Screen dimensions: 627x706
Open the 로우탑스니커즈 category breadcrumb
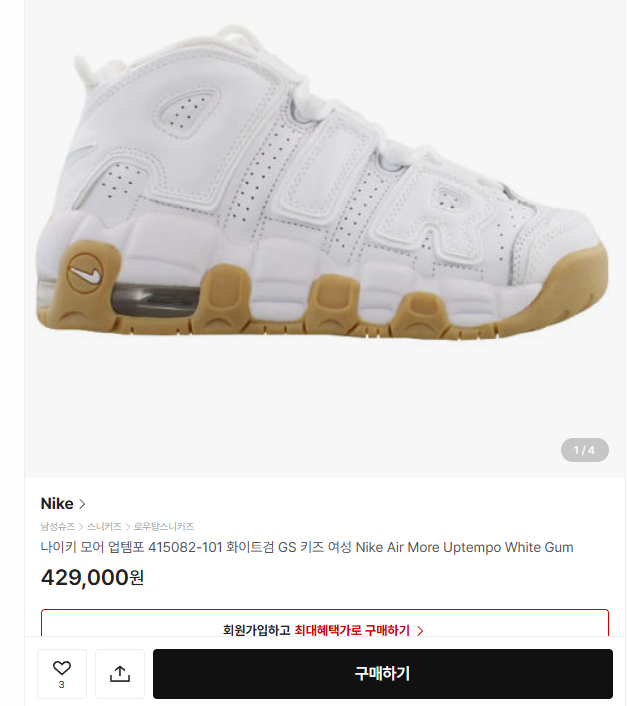coord(164,526)
